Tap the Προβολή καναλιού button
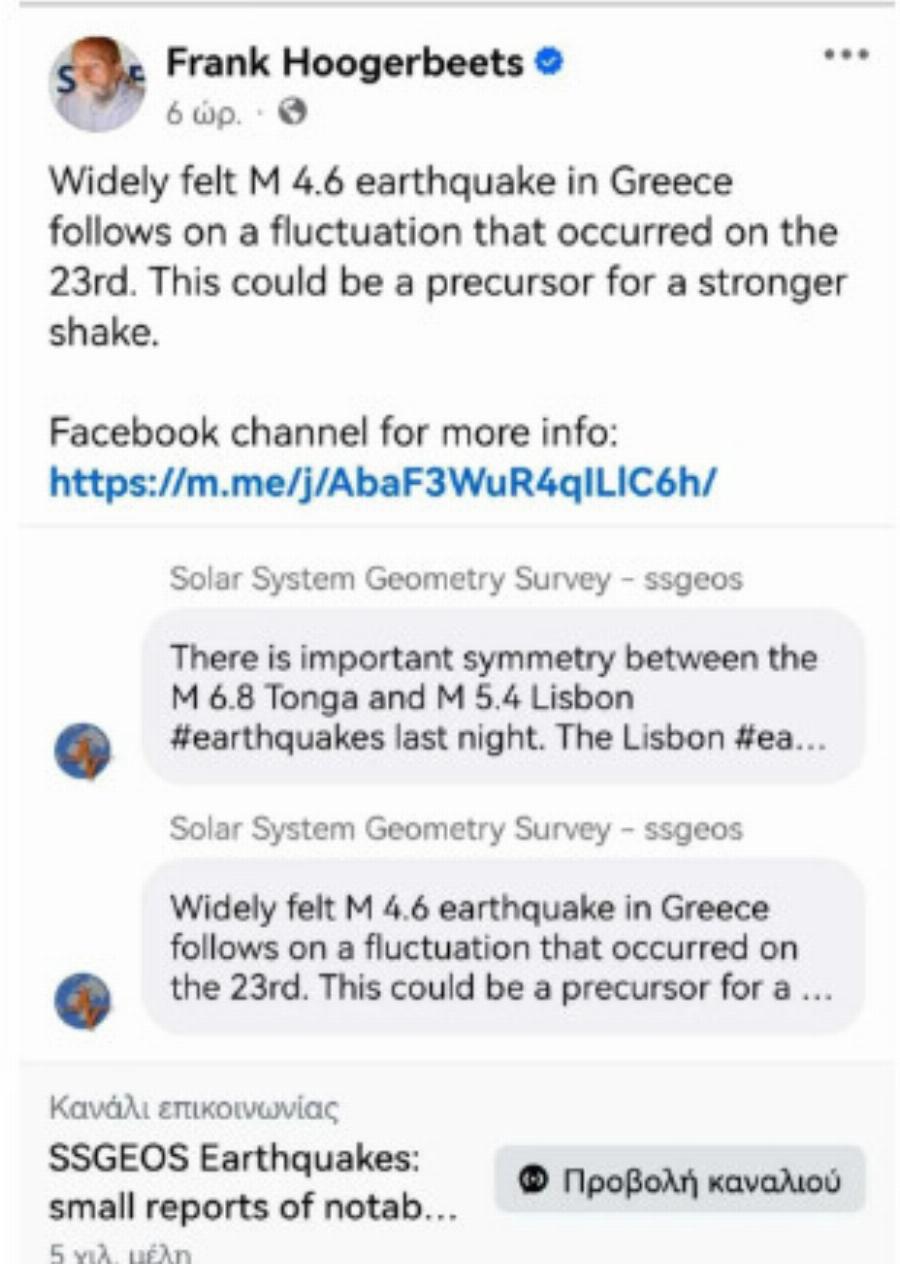This screenshot has height=1264, width=900. point(680,1180)
